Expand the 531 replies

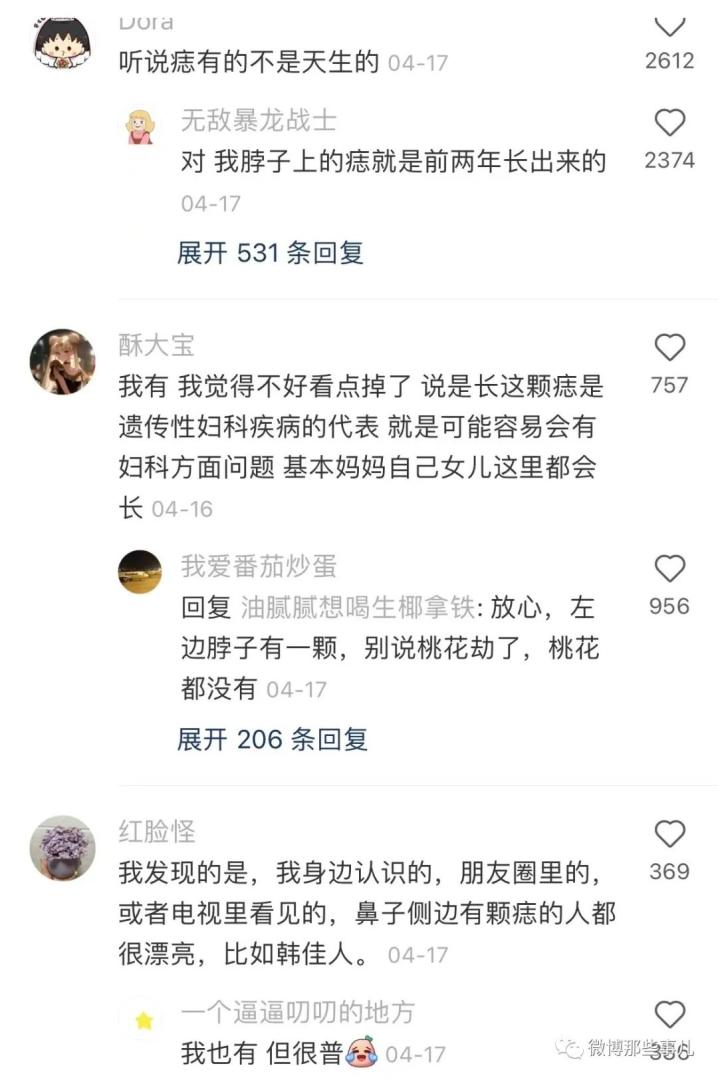click(x=269, y=253)
